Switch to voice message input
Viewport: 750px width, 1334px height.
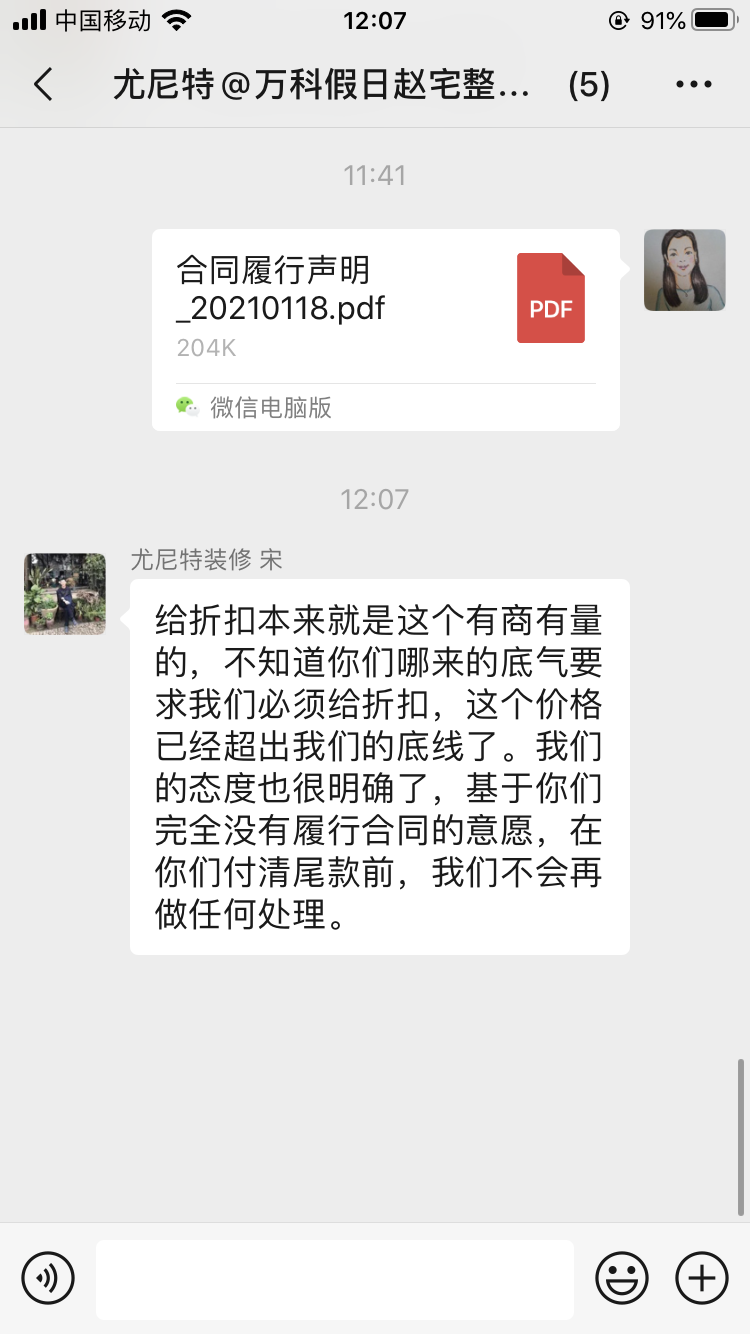tap(48, 1278)
